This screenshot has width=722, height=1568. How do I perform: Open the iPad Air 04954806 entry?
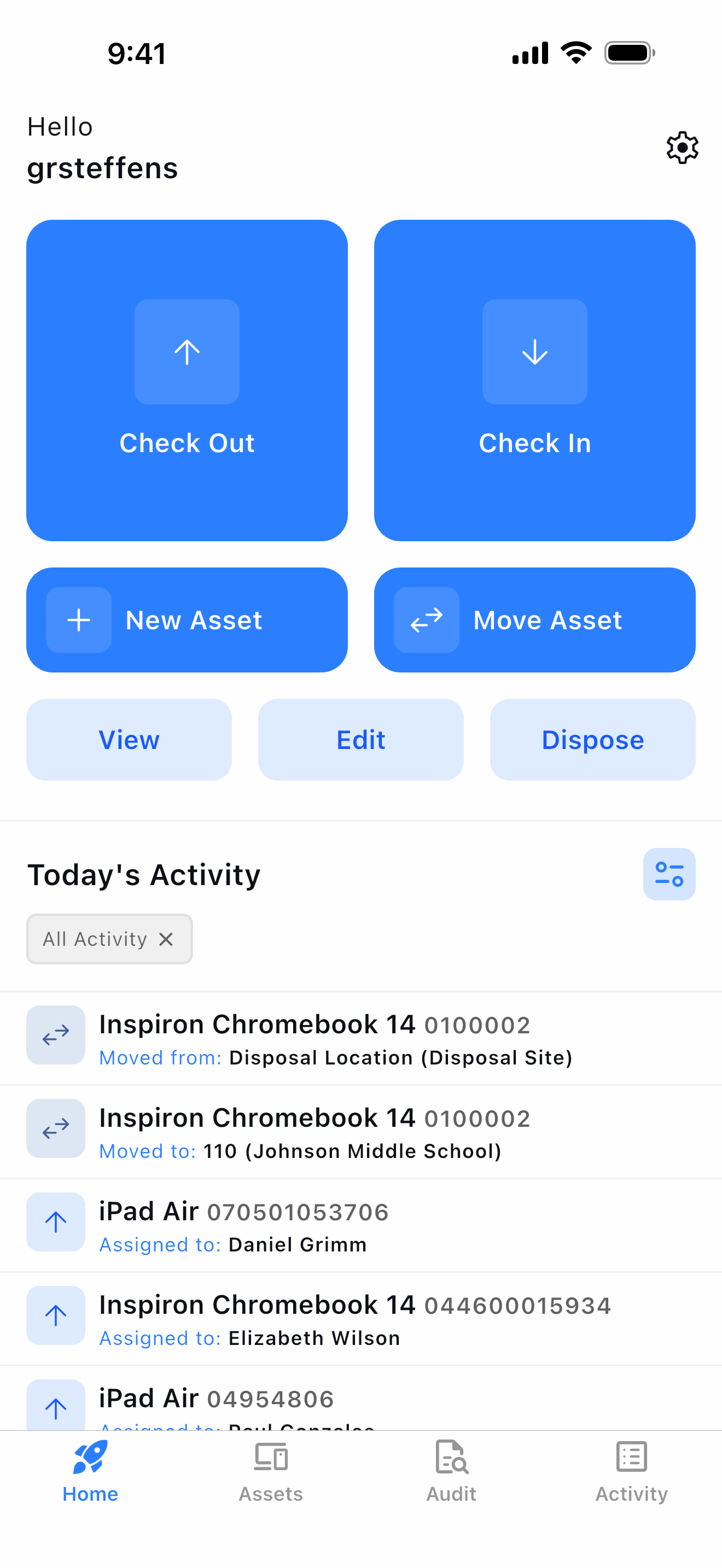click(361, 1399)
